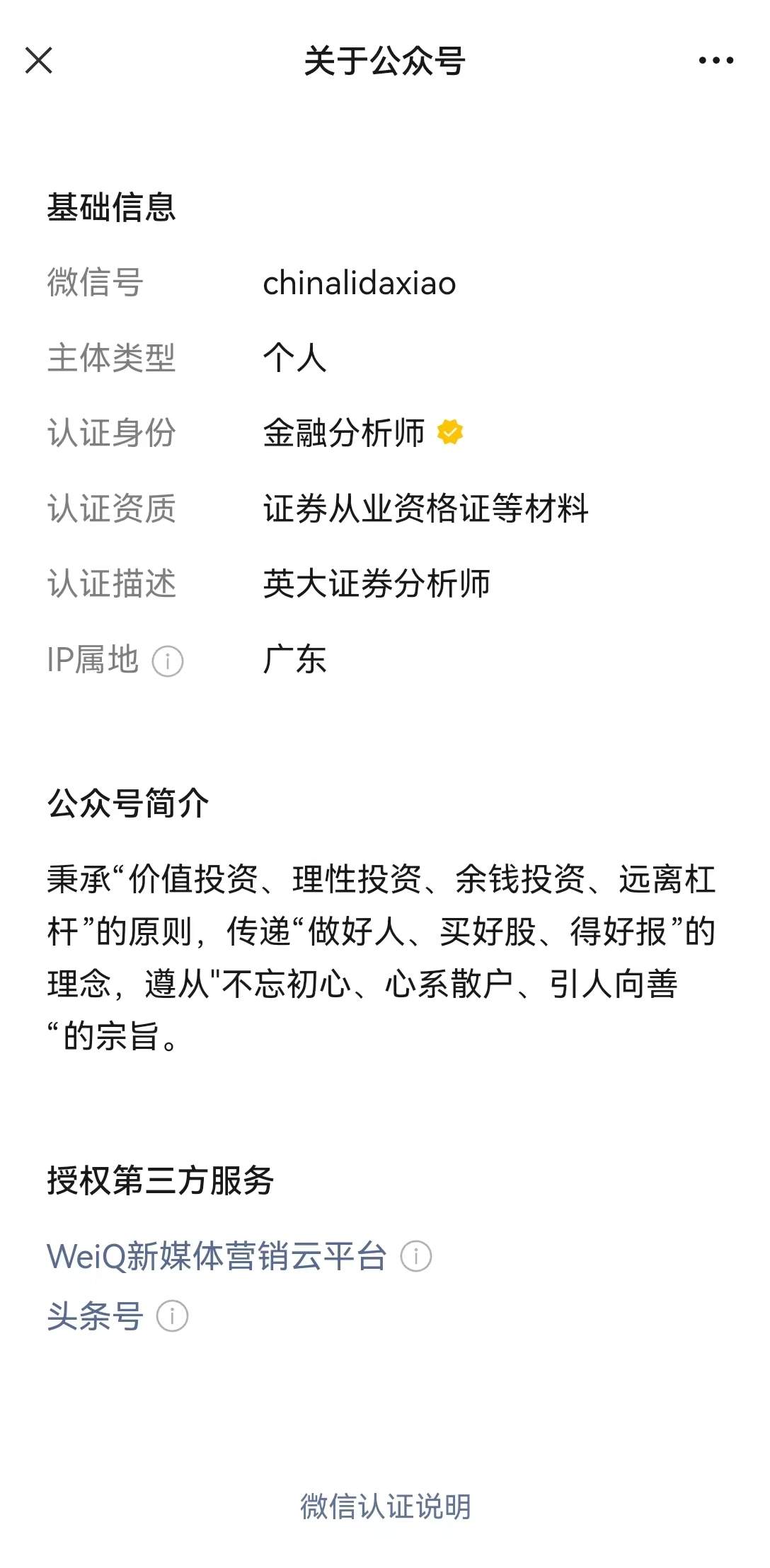View 微信认证说明 at the bottom

[x=385, y=1506]
